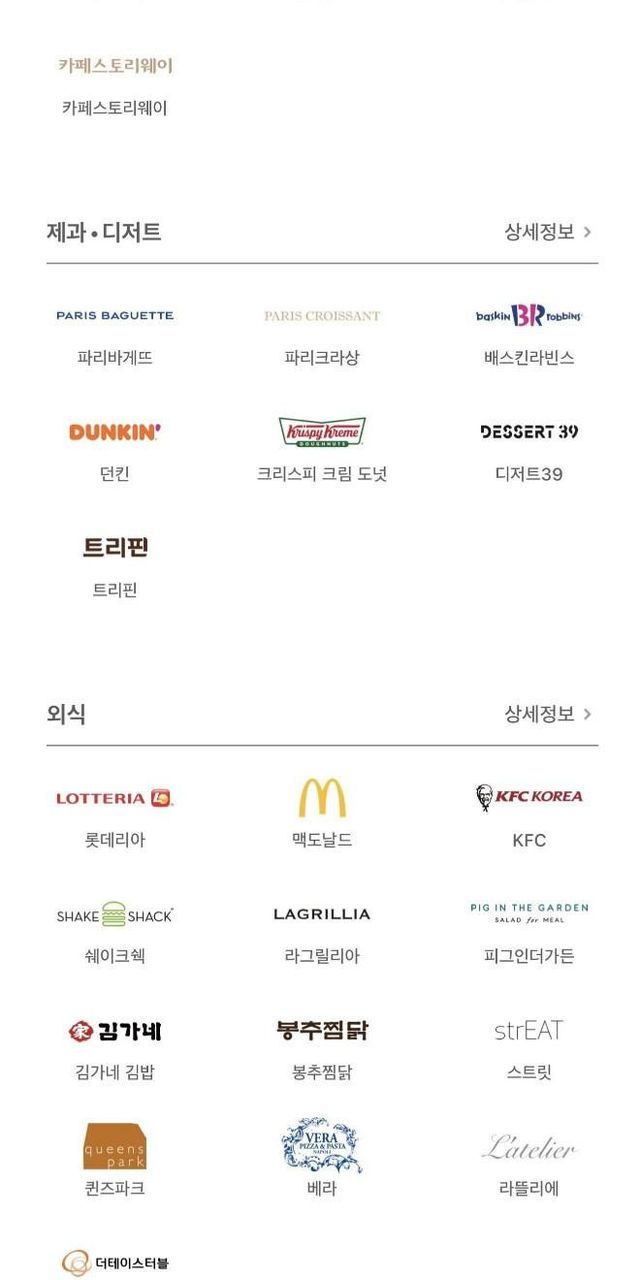Open the 디저트39 brand
640x1280 pixels.
529,451
